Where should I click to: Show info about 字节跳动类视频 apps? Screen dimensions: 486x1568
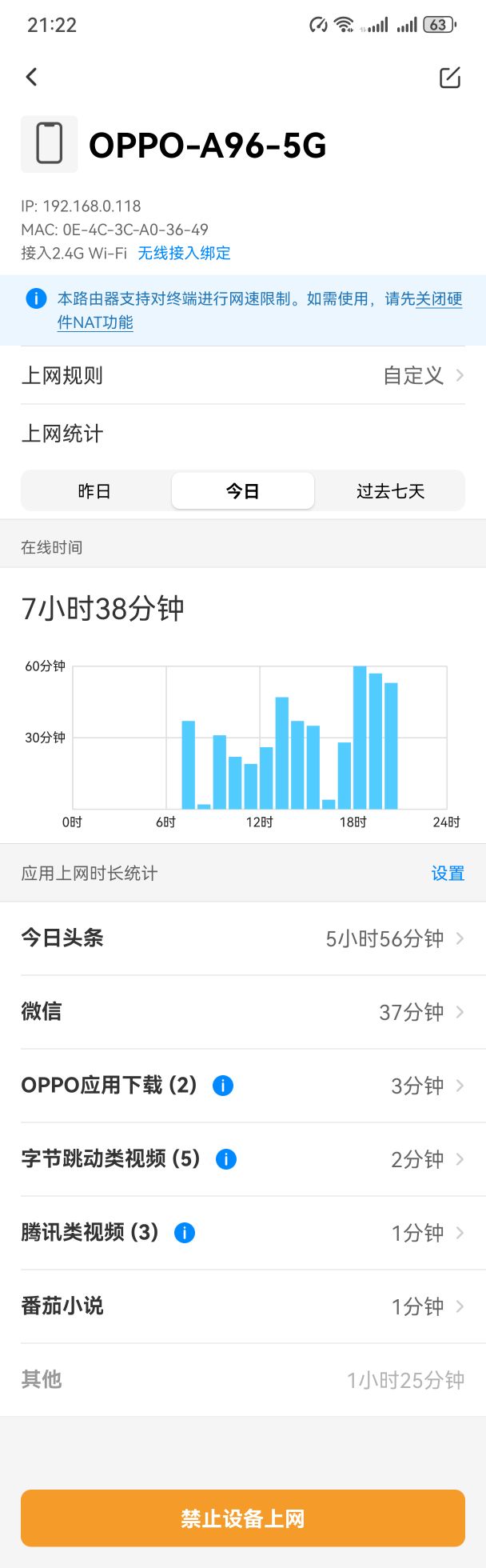coord(226,1159)
